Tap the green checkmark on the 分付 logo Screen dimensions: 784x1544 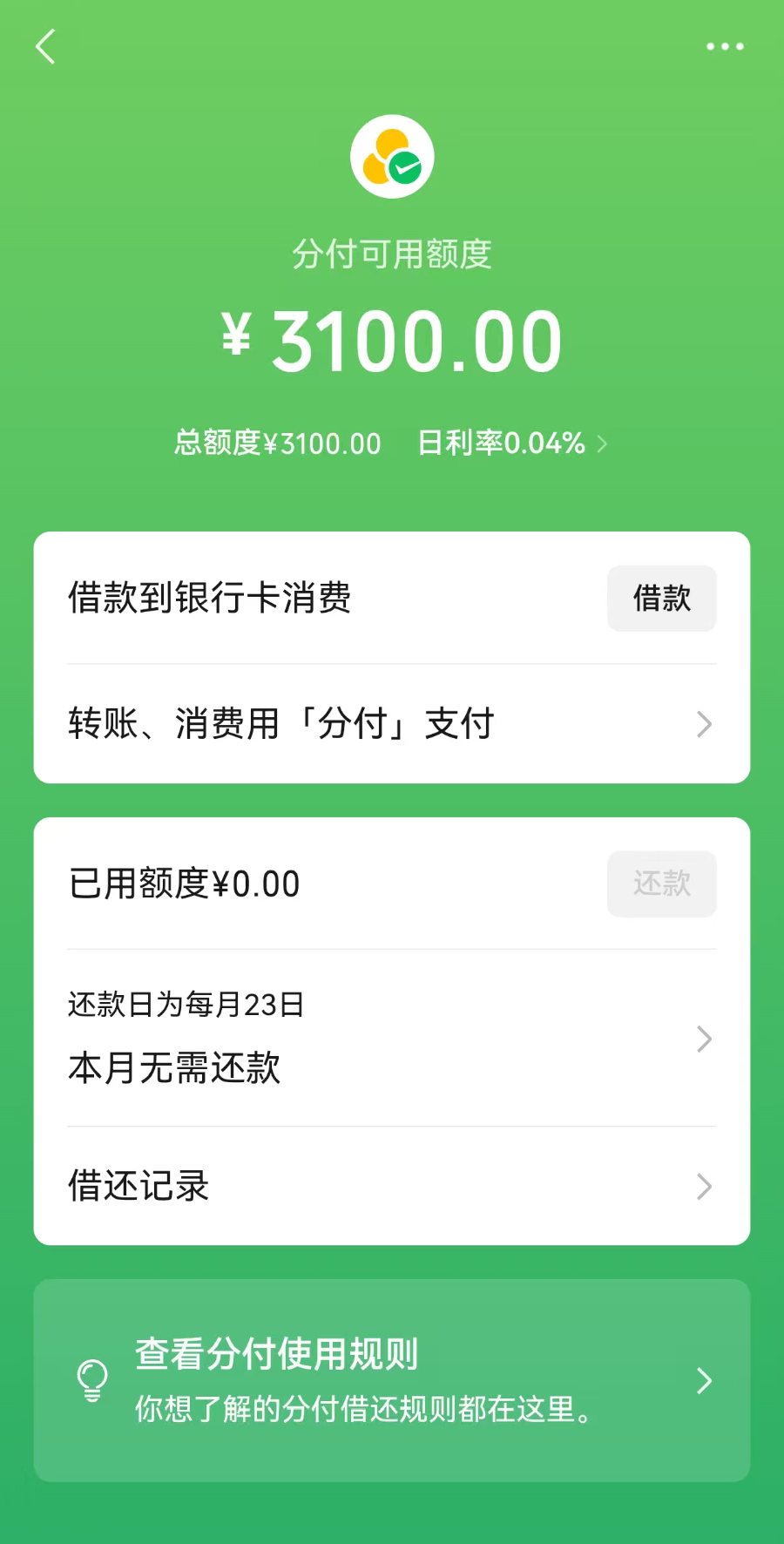pos(403,166)
